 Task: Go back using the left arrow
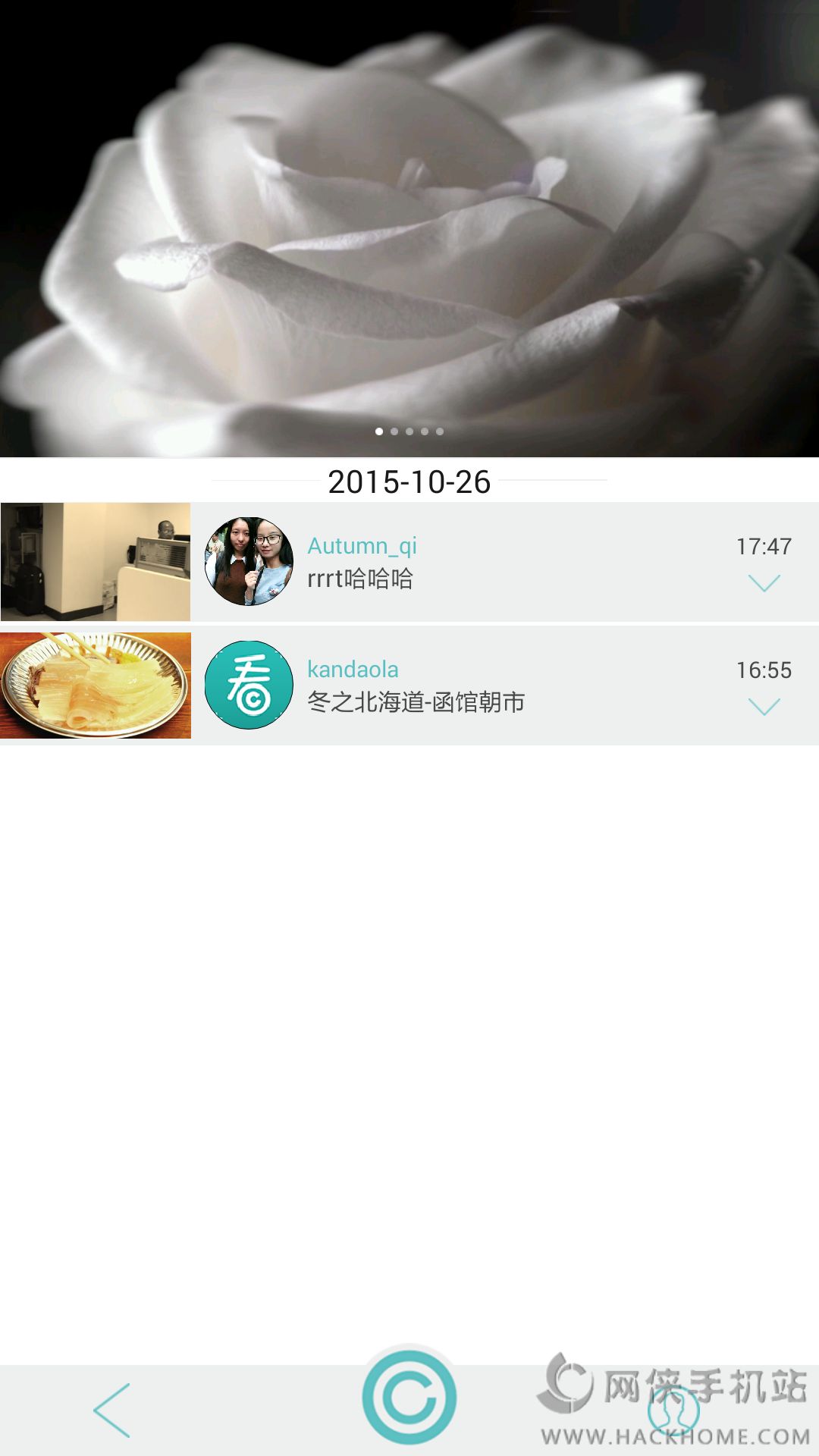click(x=112, y=1410)
